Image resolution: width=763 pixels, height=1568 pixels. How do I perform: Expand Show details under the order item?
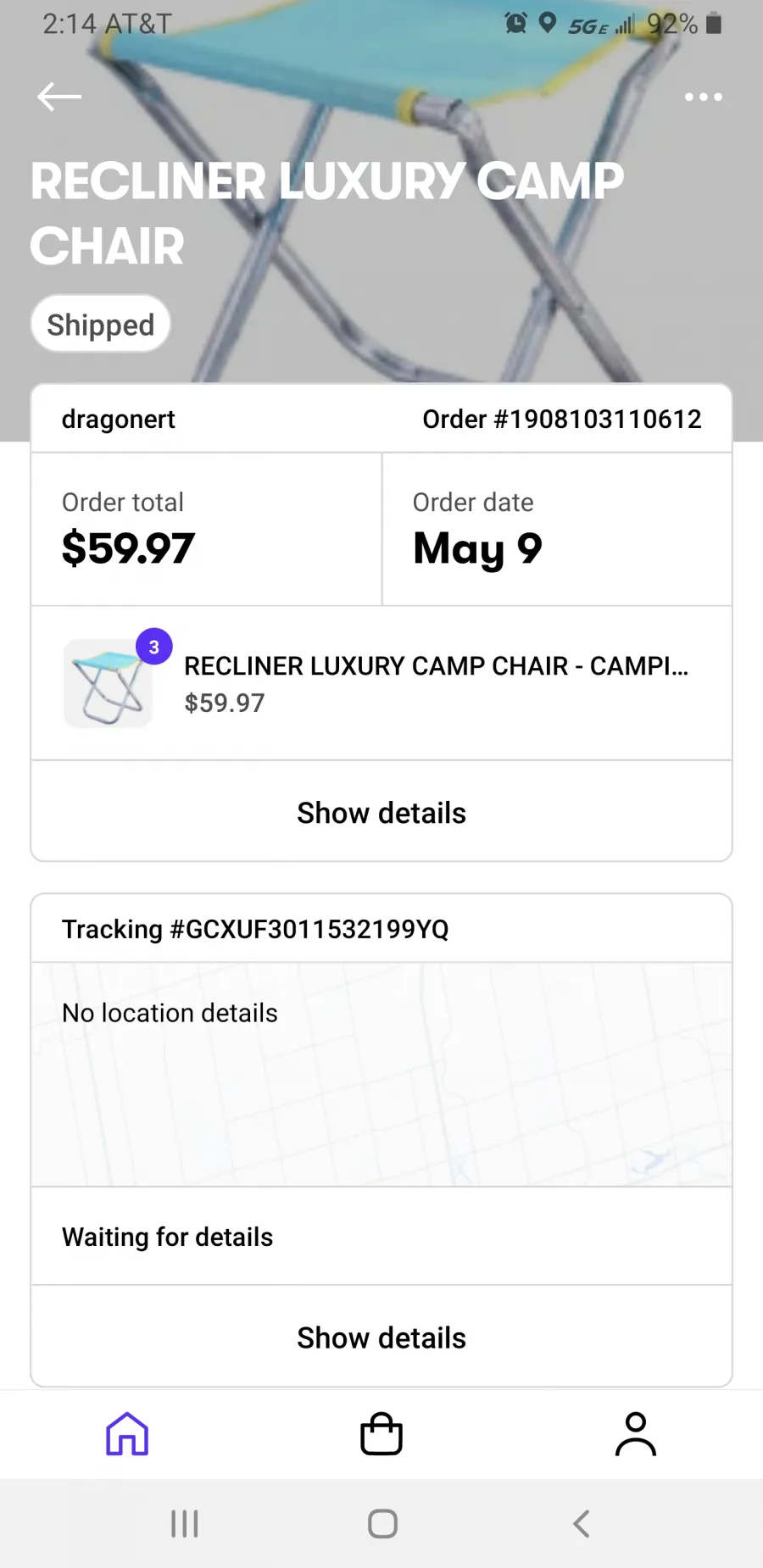(x=381, y=813)
